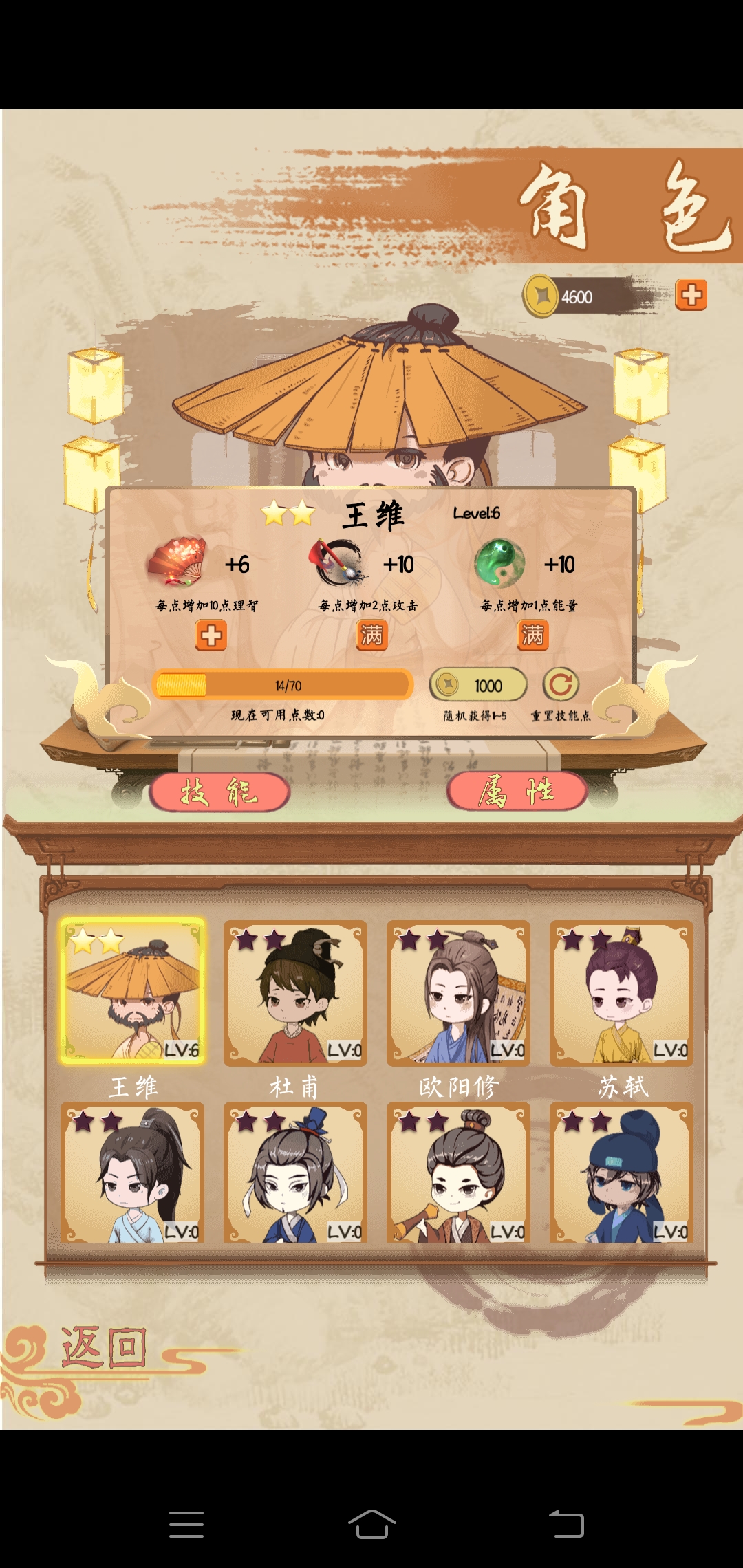Choose the character wearing a blue beanie

621,1173
